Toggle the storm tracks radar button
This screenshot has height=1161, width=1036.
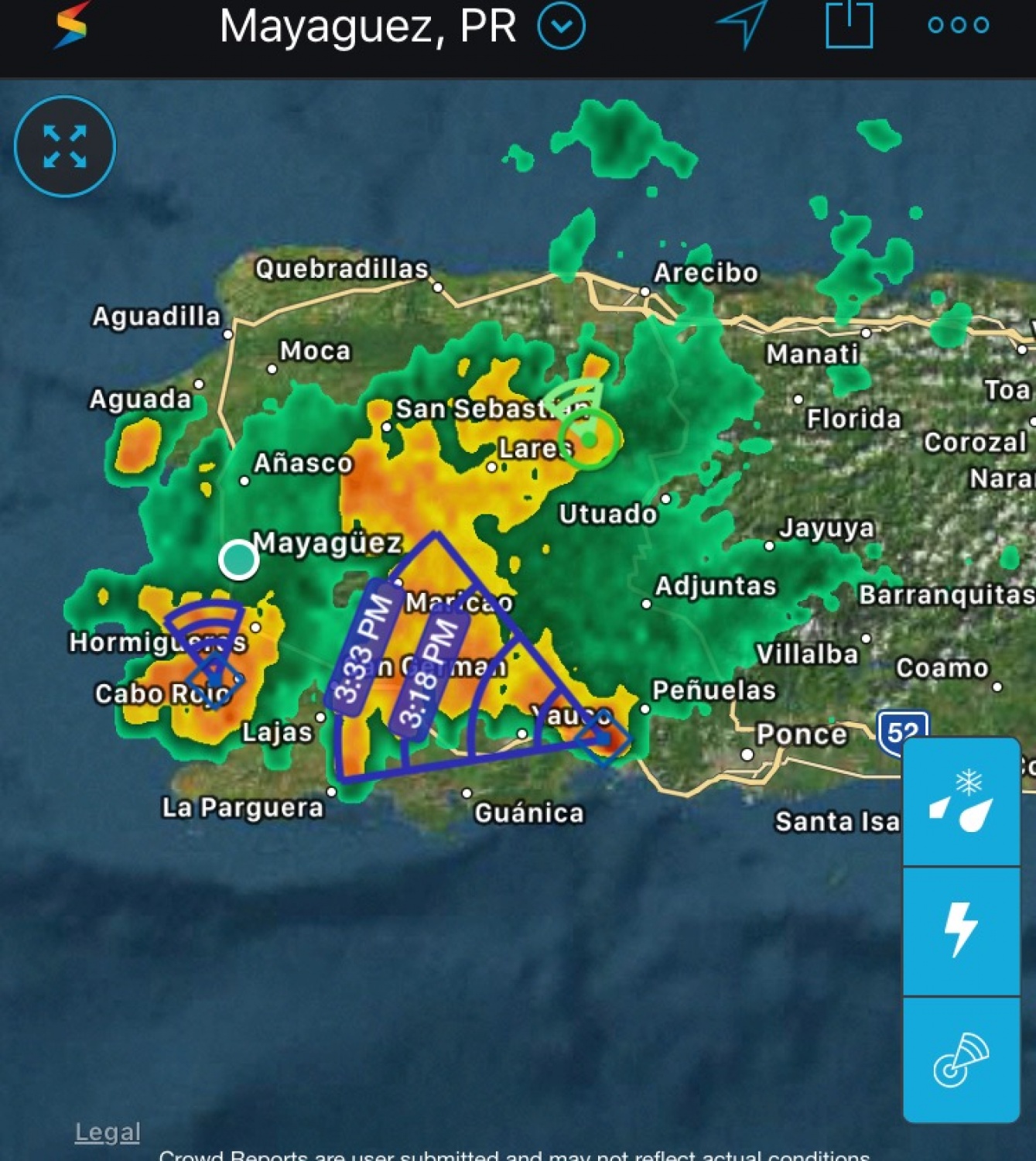click(x=961, y=1060)
